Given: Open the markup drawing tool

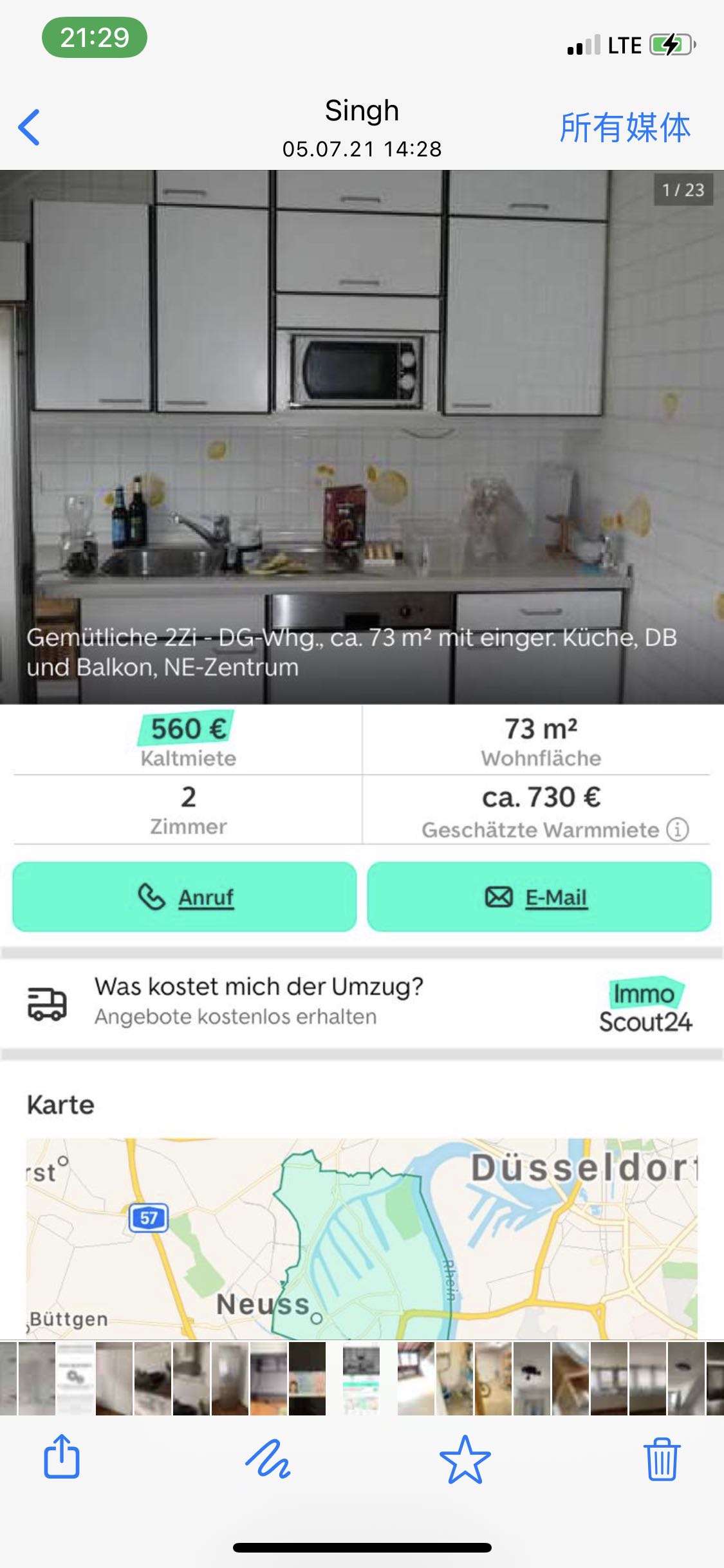Looking at the screenshot, I should (x=268, y=1459).
